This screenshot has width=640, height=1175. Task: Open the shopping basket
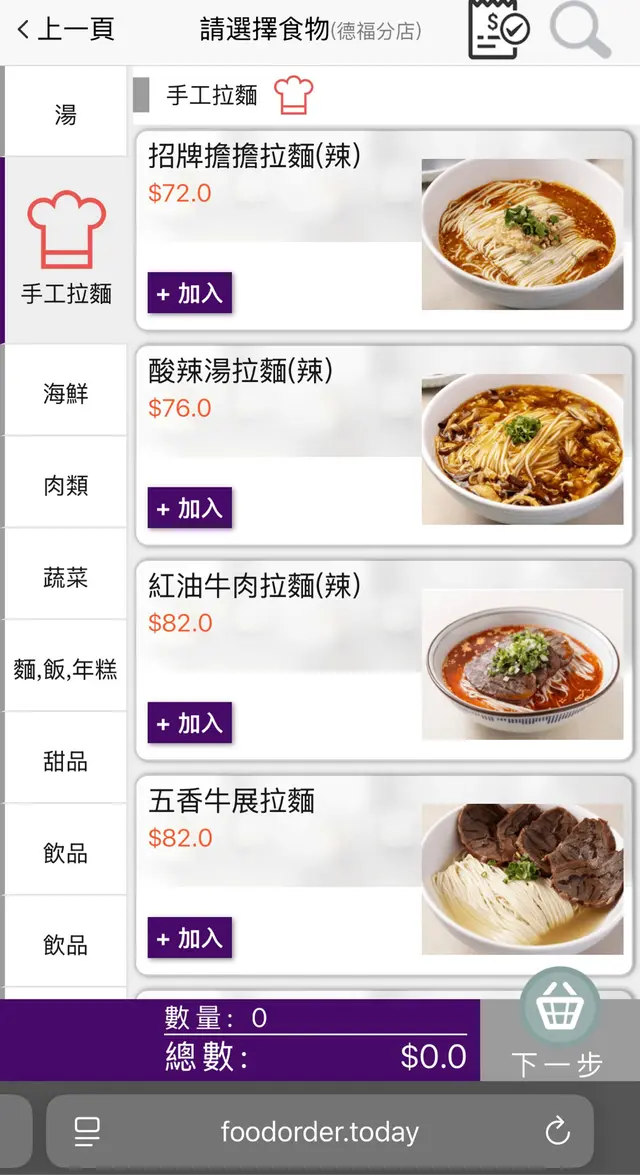(x=560, y=1007)
